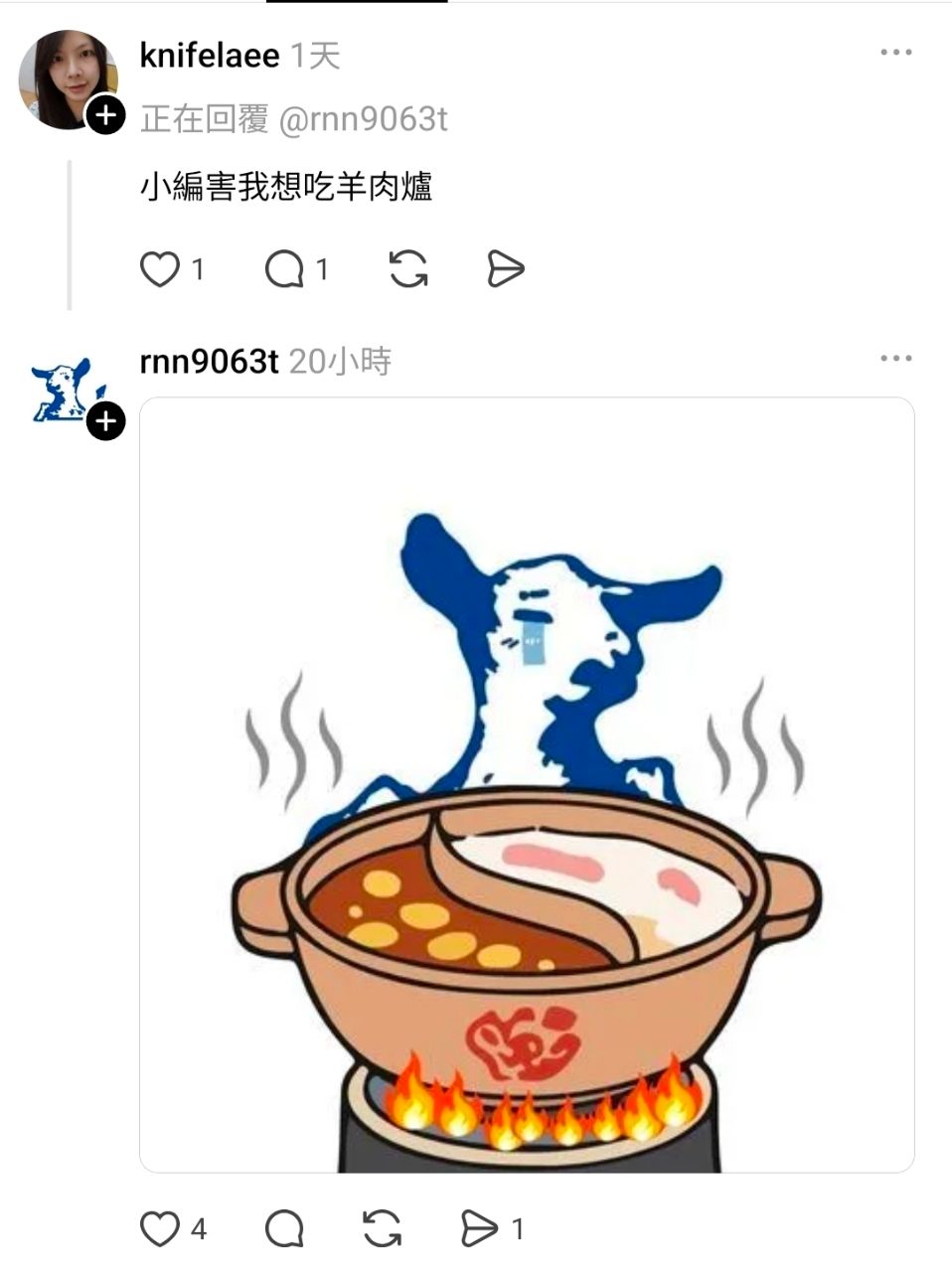
Task: Follow rnn9063t via avatar plus badge
Action: [x=105, y=421]
